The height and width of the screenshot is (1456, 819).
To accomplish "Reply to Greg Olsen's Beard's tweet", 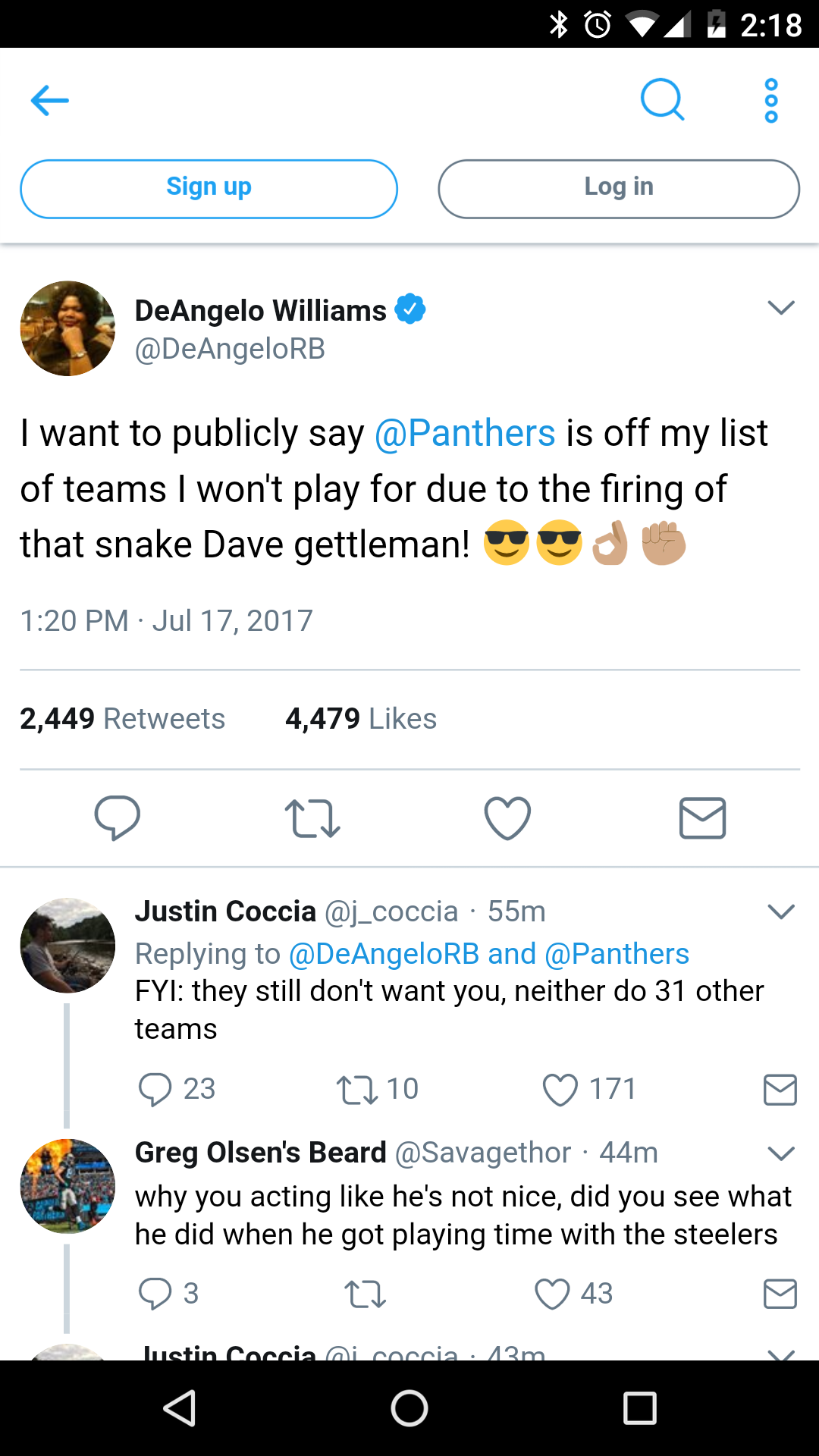I will click(x=155, y=1294).
